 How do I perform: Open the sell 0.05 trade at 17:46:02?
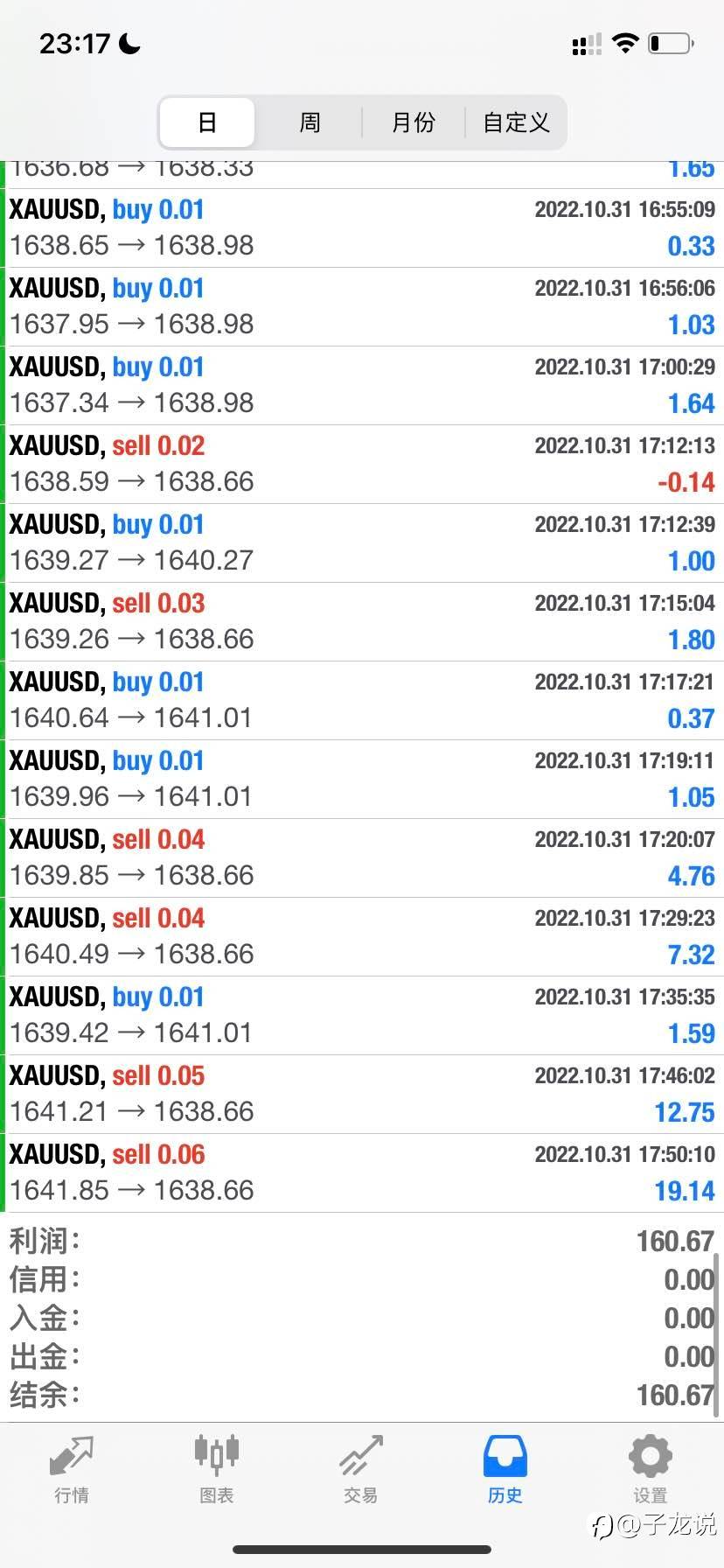point(362,1095)
